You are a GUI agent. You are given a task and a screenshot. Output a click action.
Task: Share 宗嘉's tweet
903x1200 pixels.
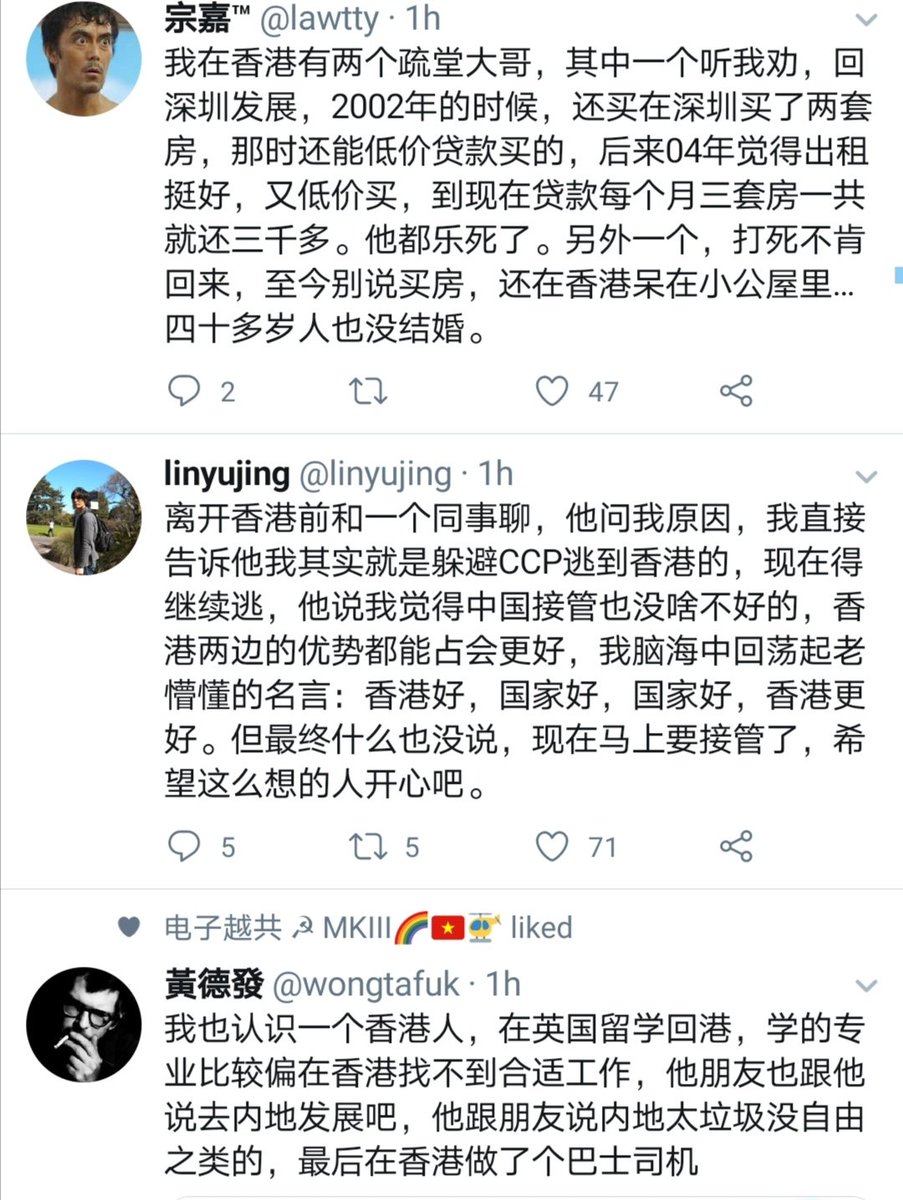736,391
